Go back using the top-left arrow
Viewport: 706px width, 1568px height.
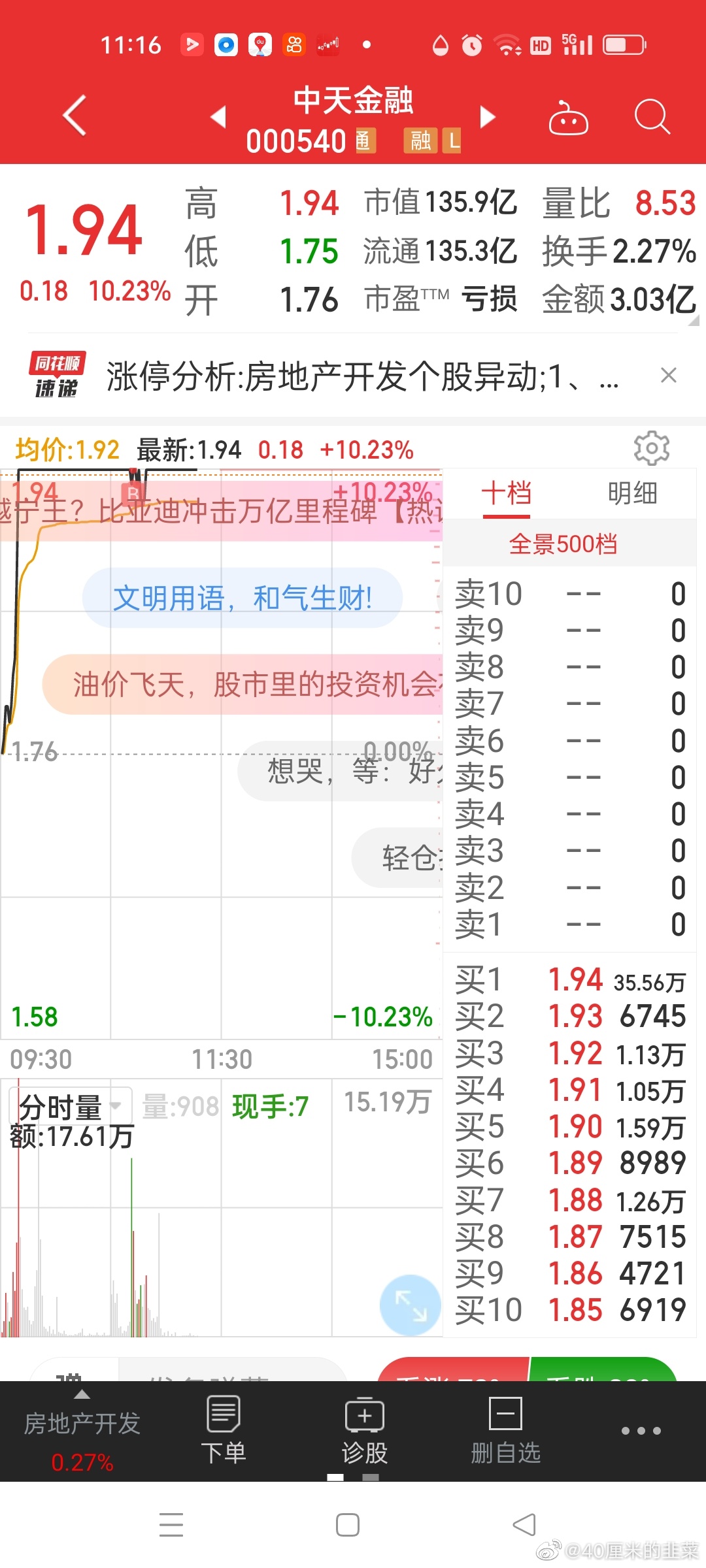(x=75, y=116)
